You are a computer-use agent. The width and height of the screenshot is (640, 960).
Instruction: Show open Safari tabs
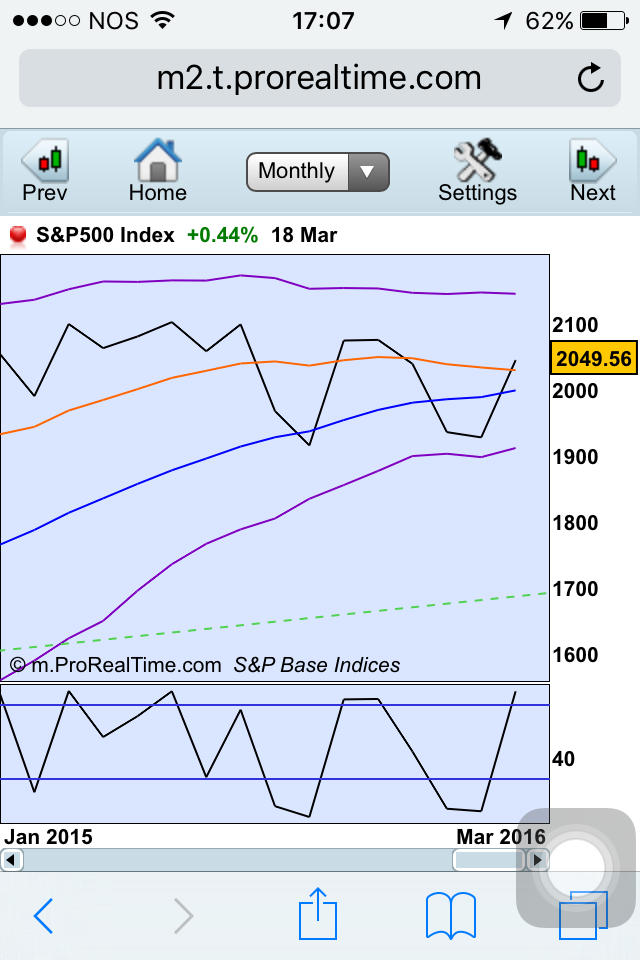tap(584, 916)
